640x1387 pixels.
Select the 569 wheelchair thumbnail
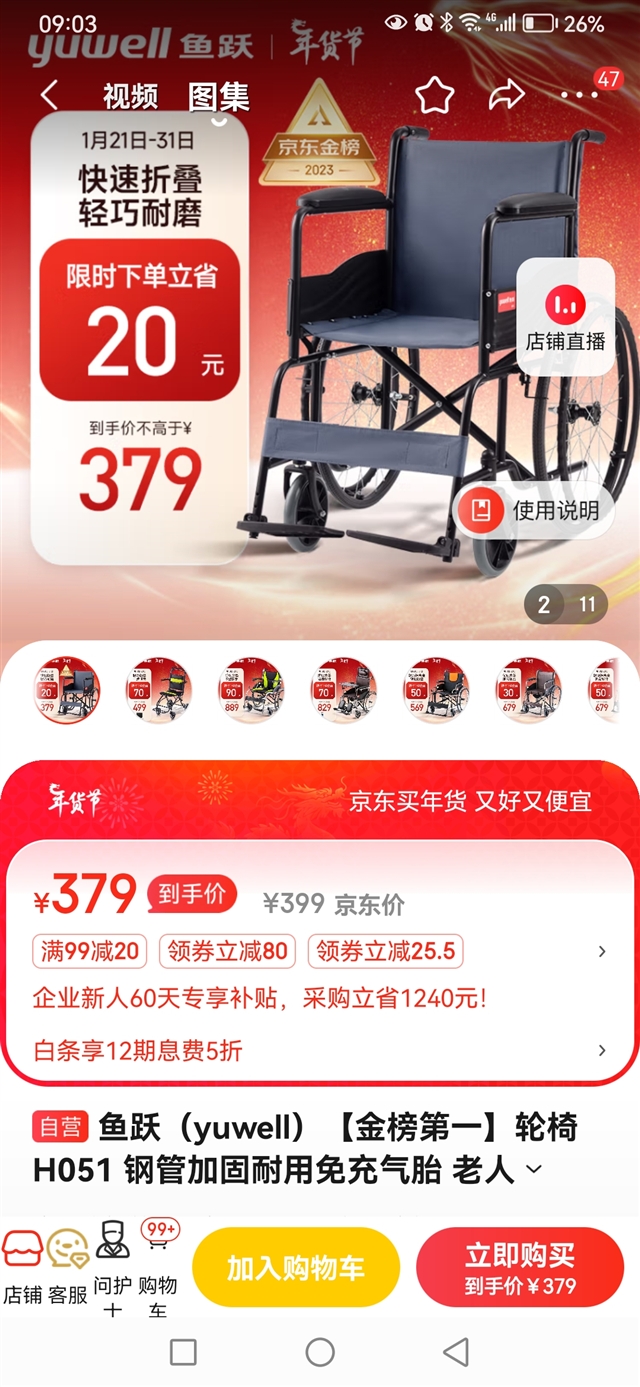tap(436, 690)
